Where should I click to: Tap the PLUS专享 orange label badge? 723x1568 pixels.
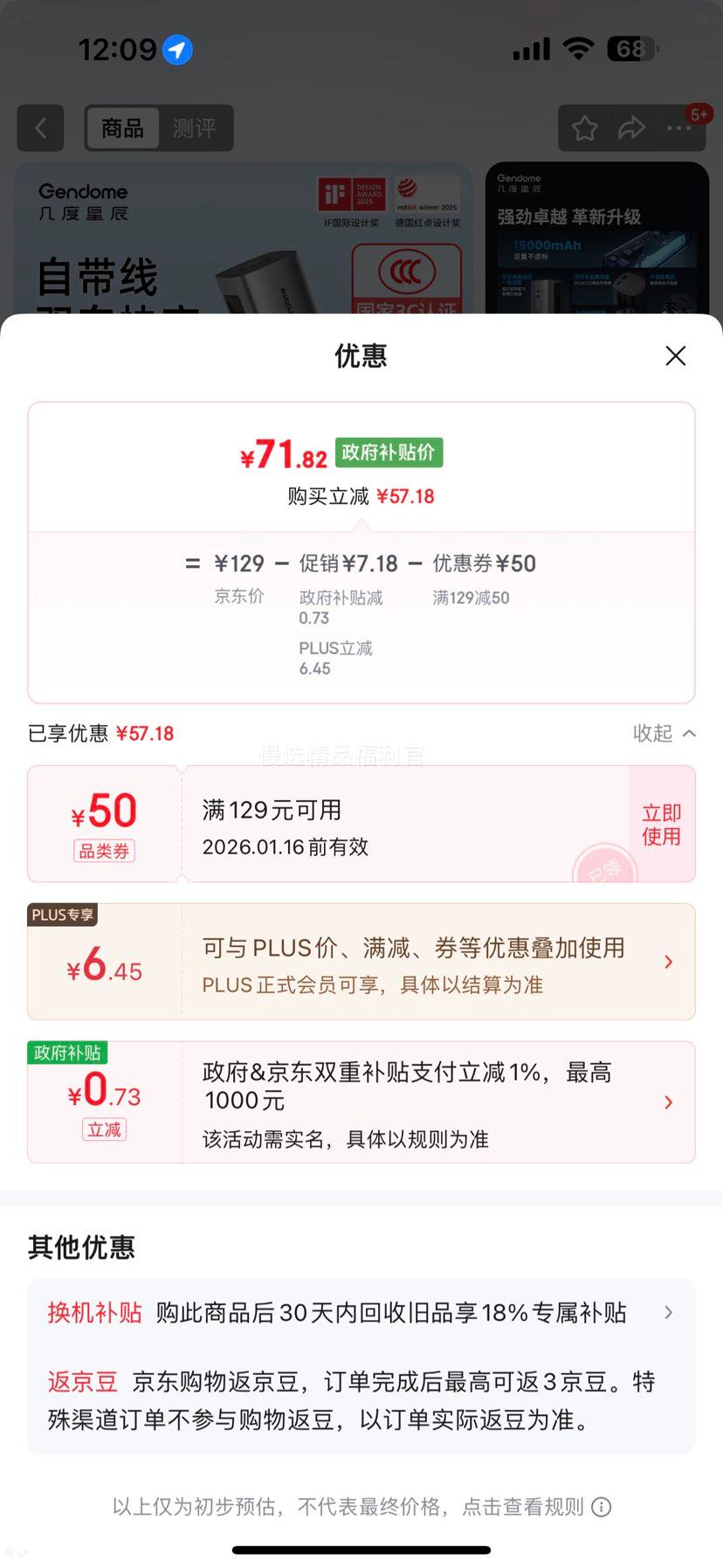62,915
